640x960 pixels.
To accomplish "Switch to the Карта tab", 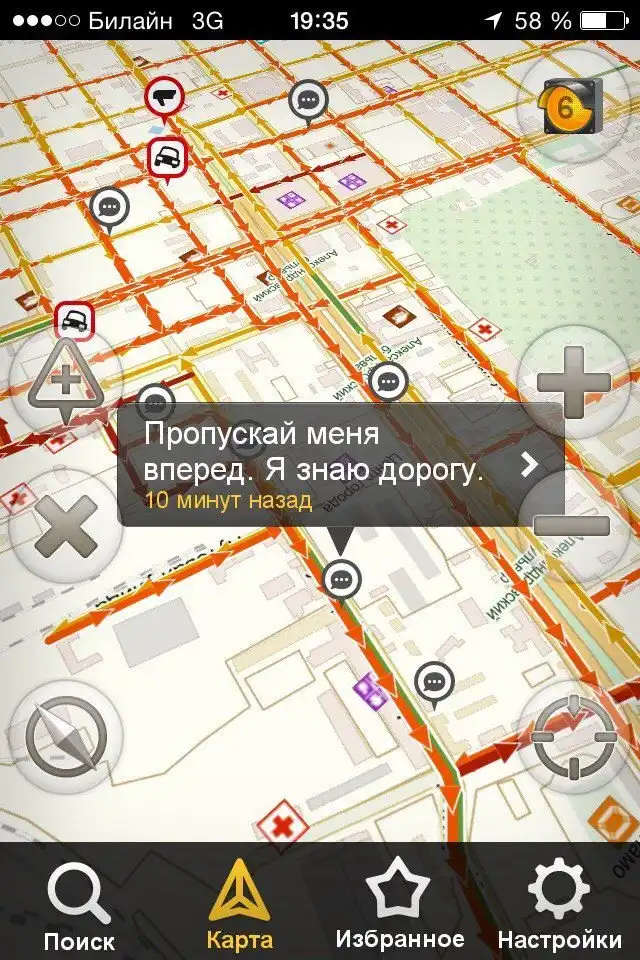I will [x=238, y=908].
